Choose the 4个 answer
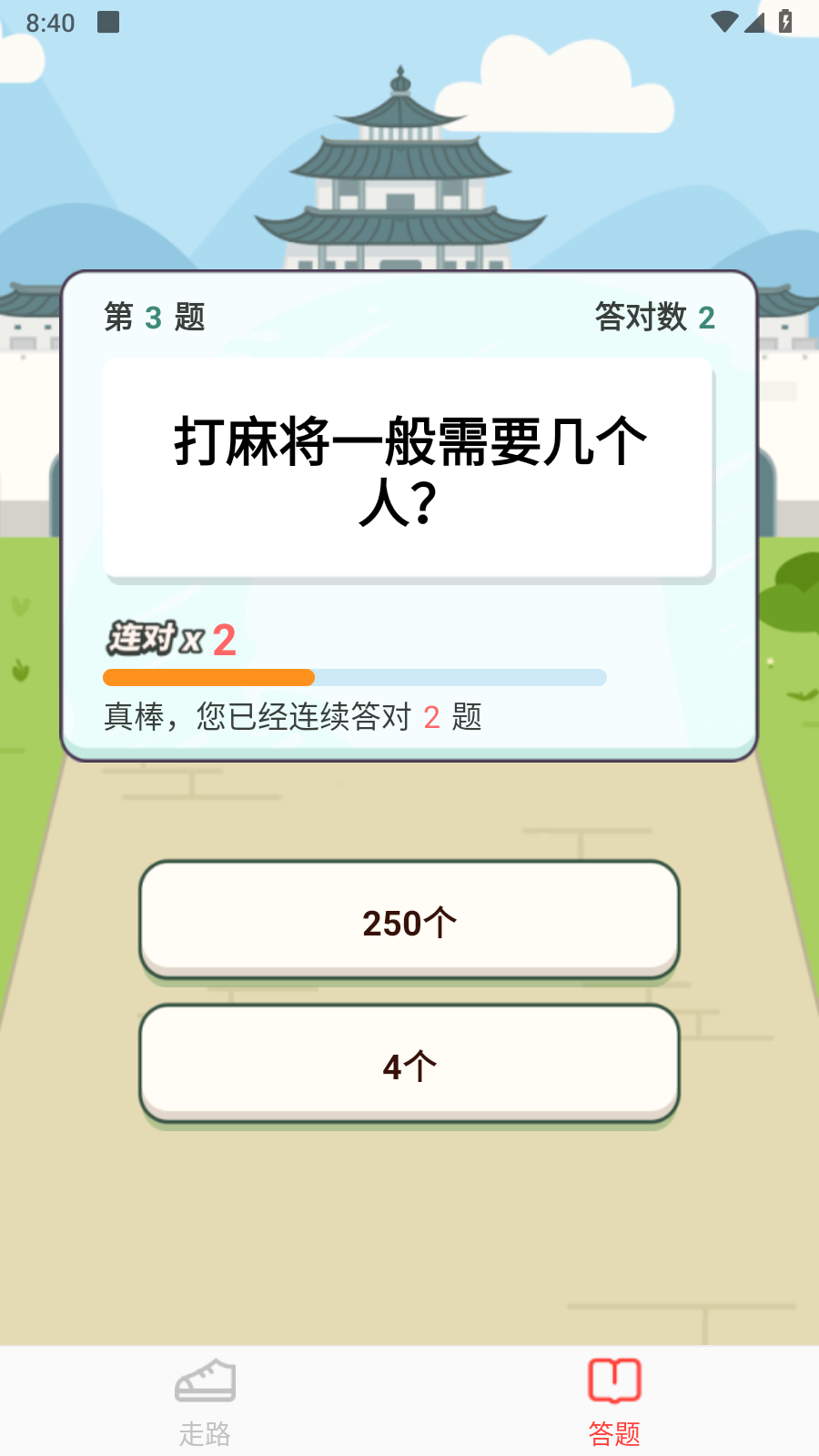The height and width of the screenshot is (1456, 819). coord(409,1063)
